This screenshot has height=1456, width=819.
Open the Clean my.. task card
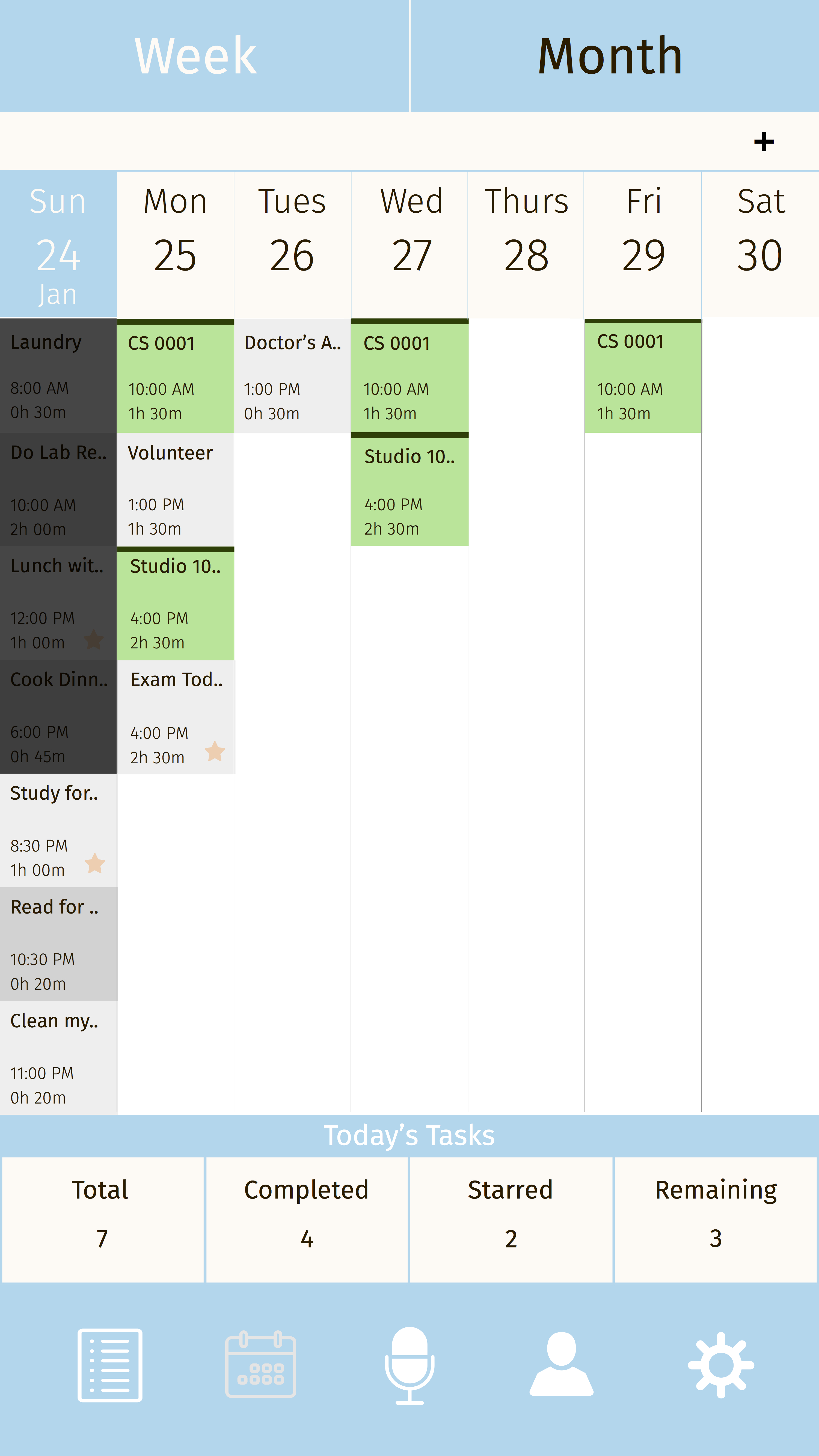click(58, 1057)
